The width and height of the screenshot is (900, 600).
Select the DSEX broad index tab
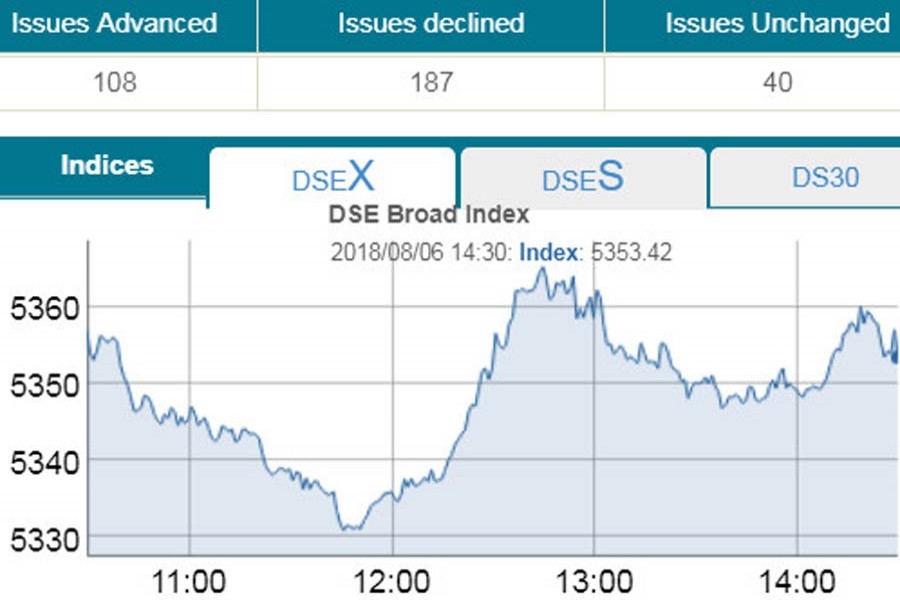(x=332, y=178)
